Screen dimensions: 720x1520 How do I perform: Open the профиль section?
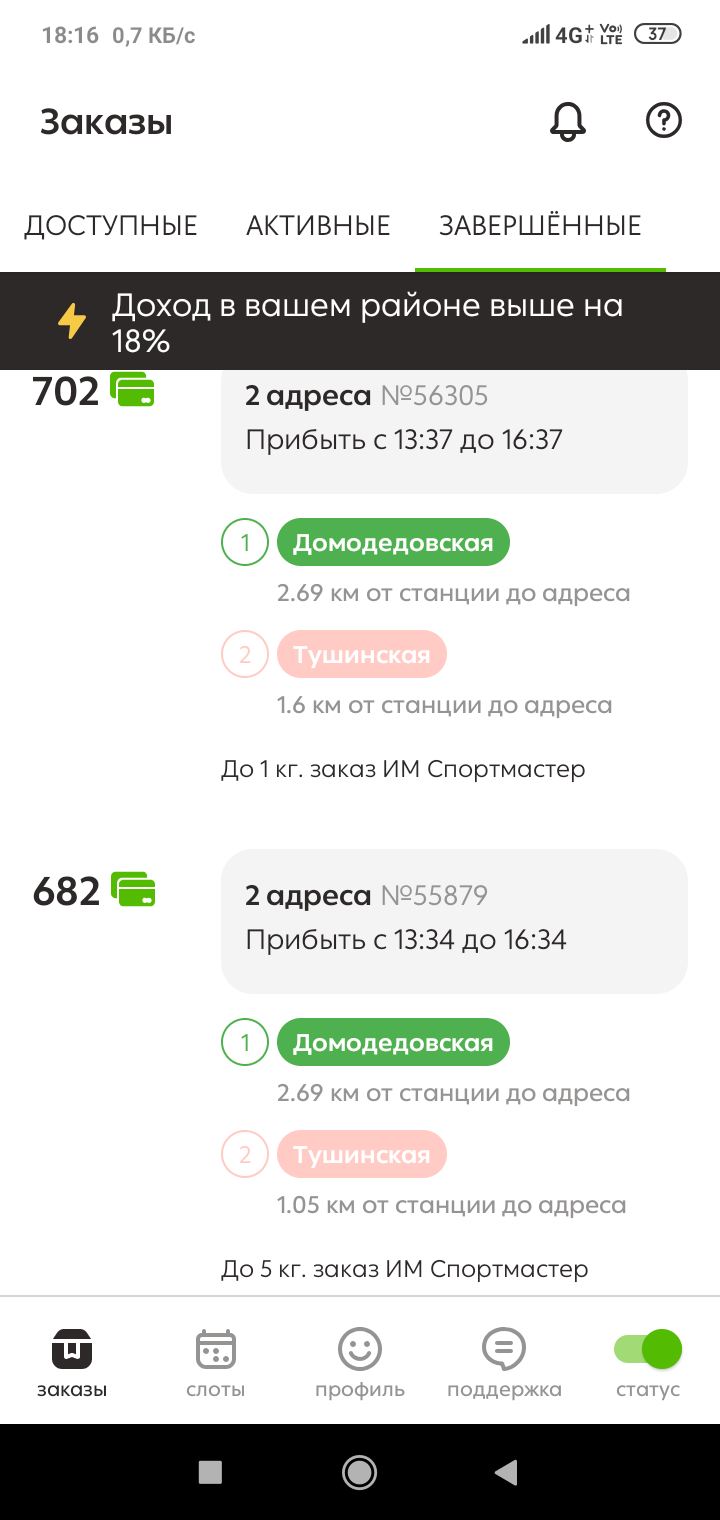click(x=360, y=1362)
